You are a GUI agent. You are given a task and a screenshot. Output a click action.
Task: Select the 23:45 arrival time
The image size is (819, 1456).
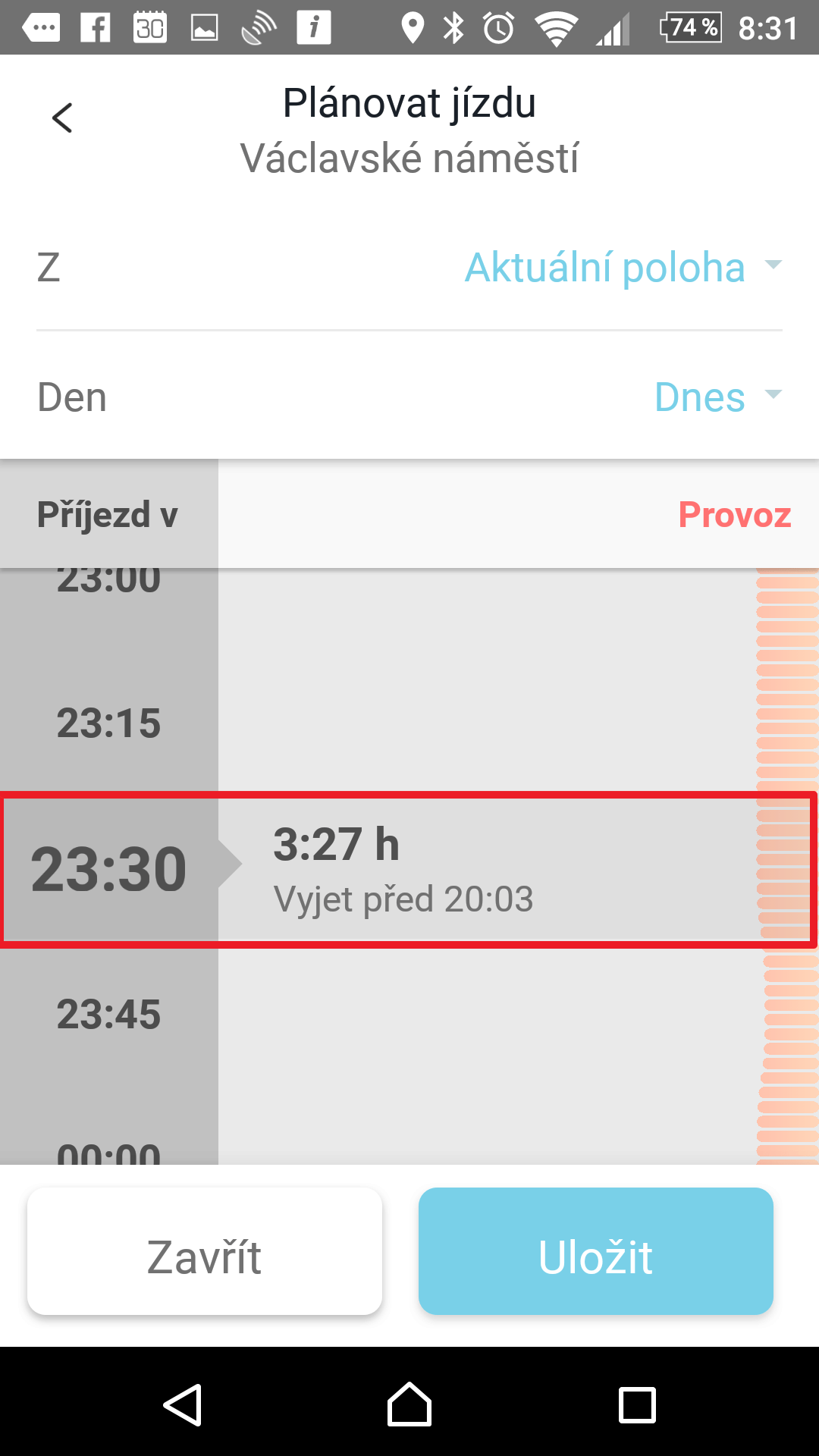[x=108, y=1014]
